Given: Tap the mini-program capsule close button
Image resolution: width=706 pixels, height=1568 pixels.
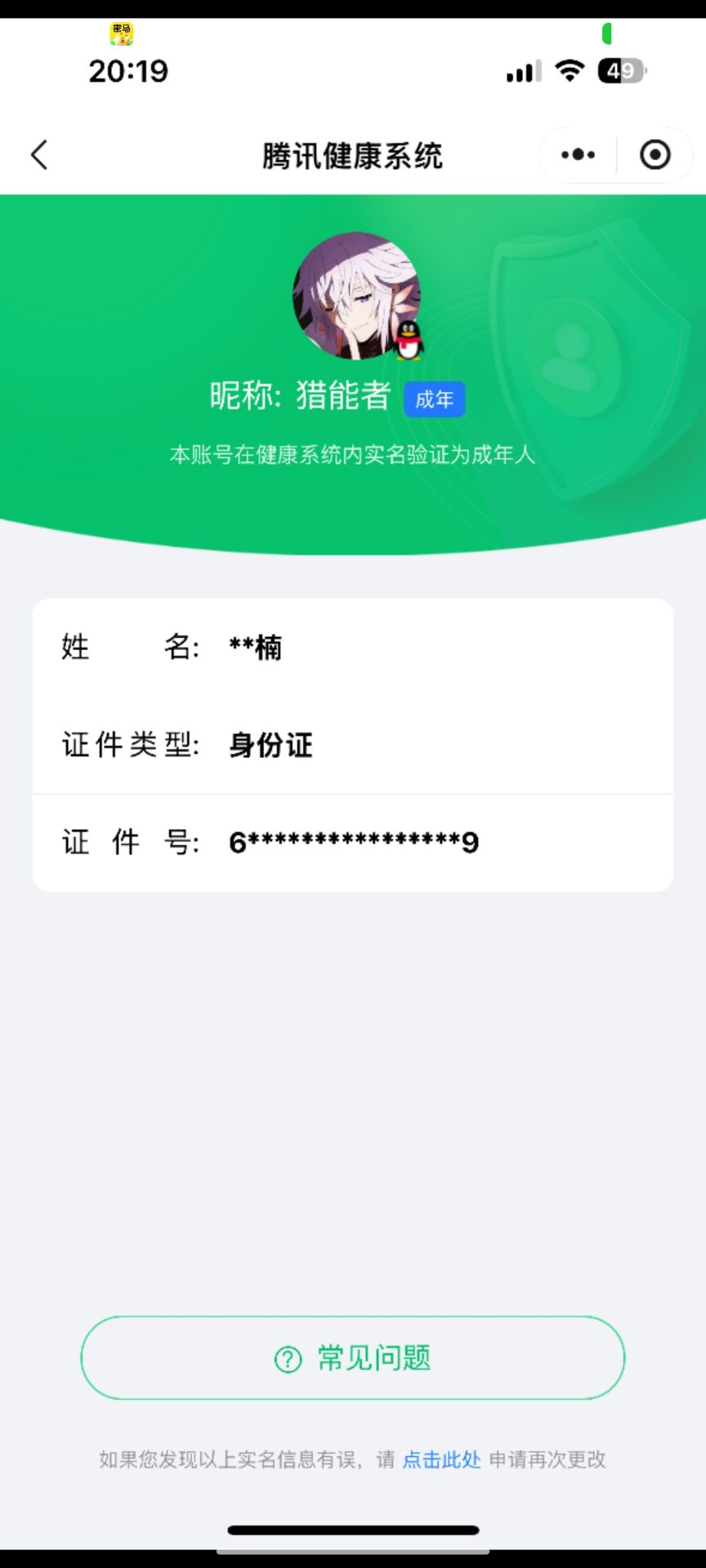Looking at the screenshot, I should [x=654, y=154].
